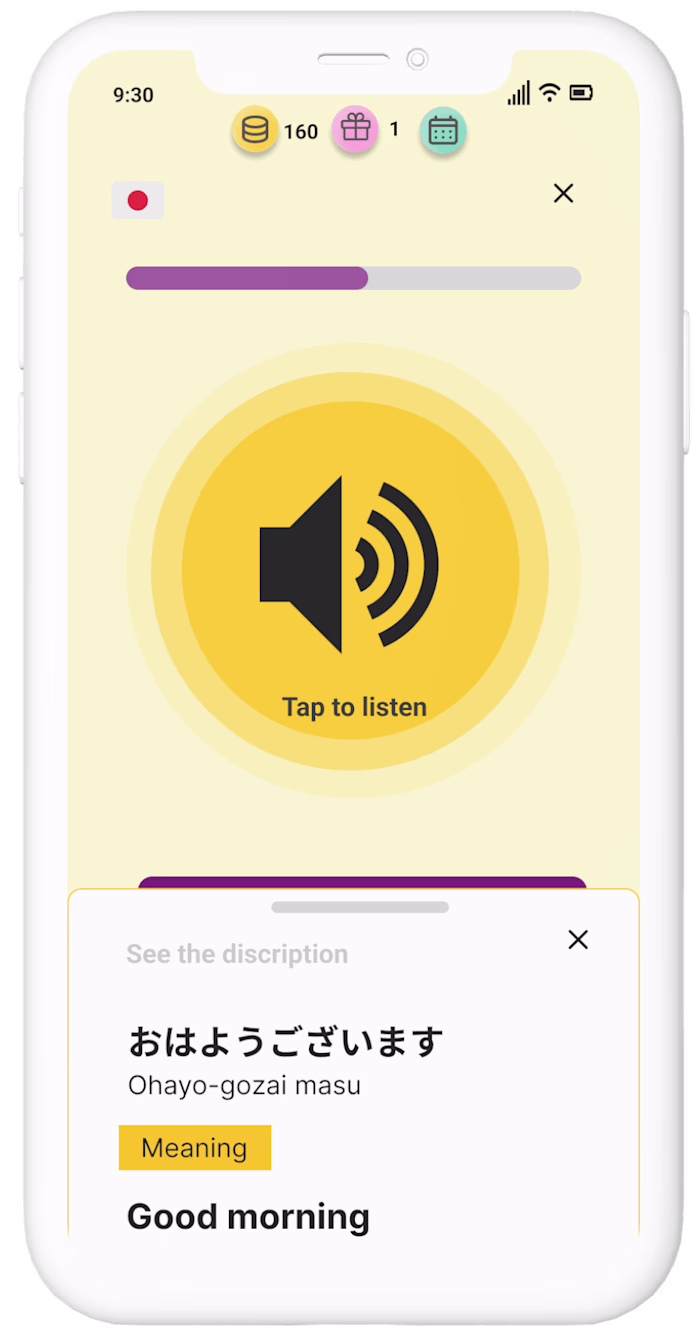Tap the bottom sheet drag handle

click(360, 907)
